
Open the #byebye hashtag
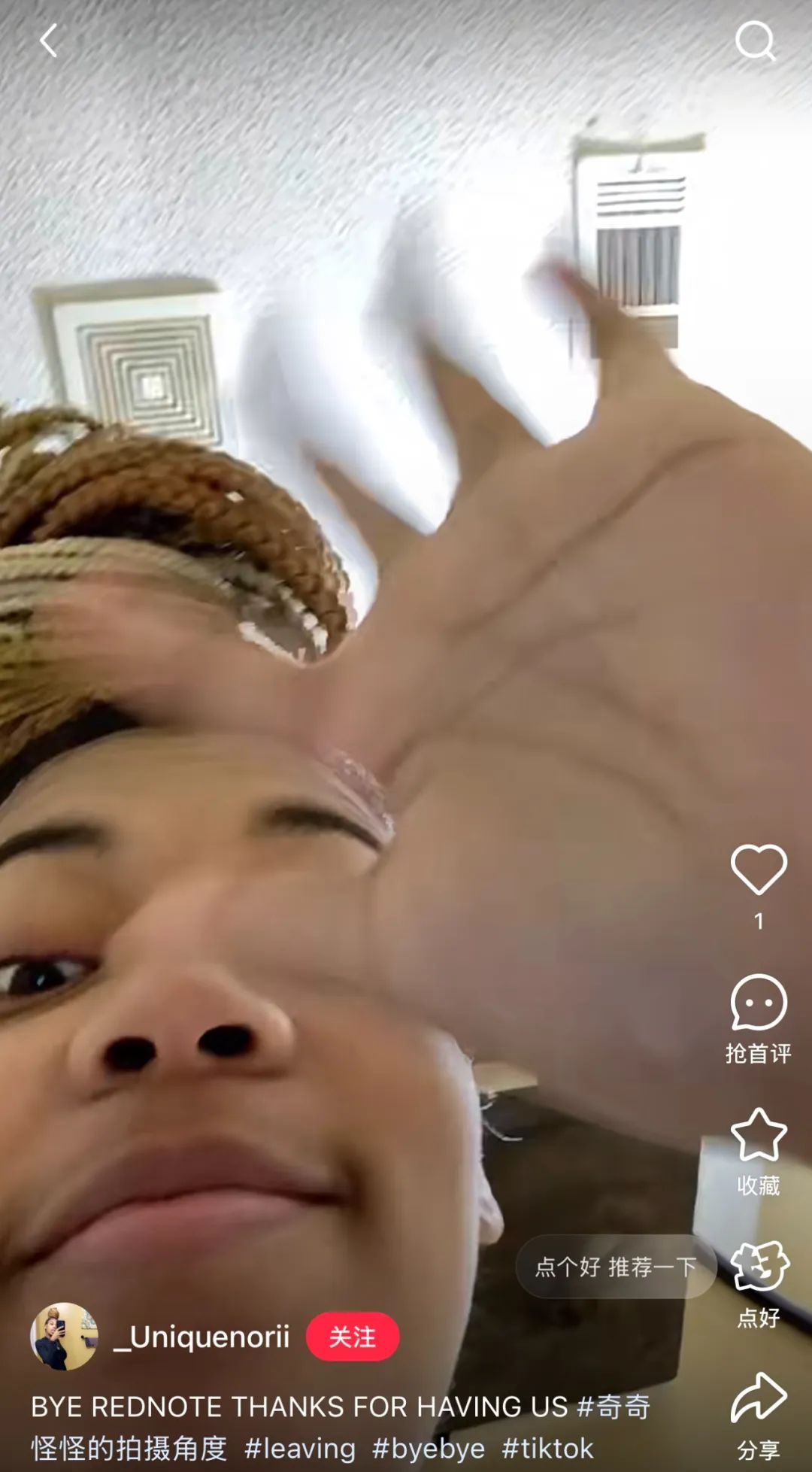click(x=429, y=1448)
